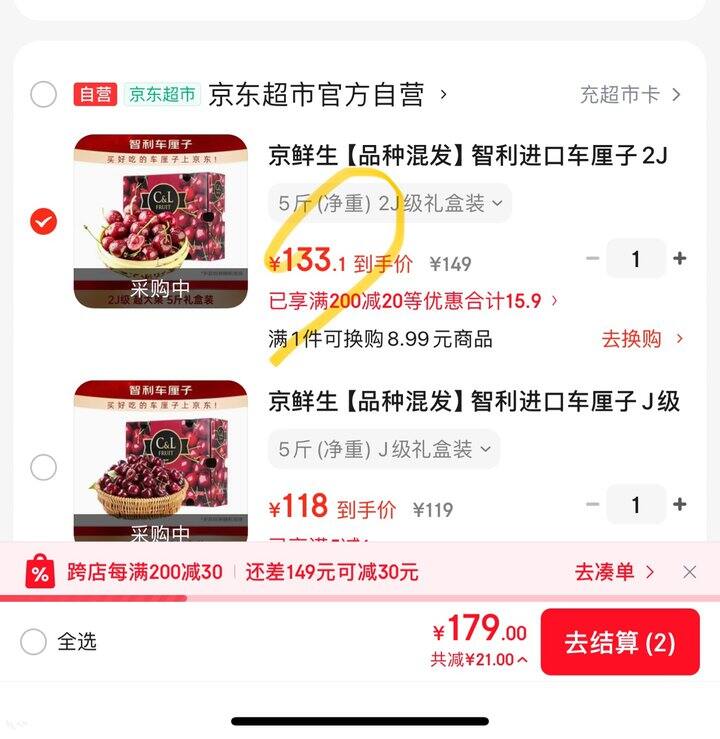Increase quantity of 2J cherry gift box

point(679,259)
